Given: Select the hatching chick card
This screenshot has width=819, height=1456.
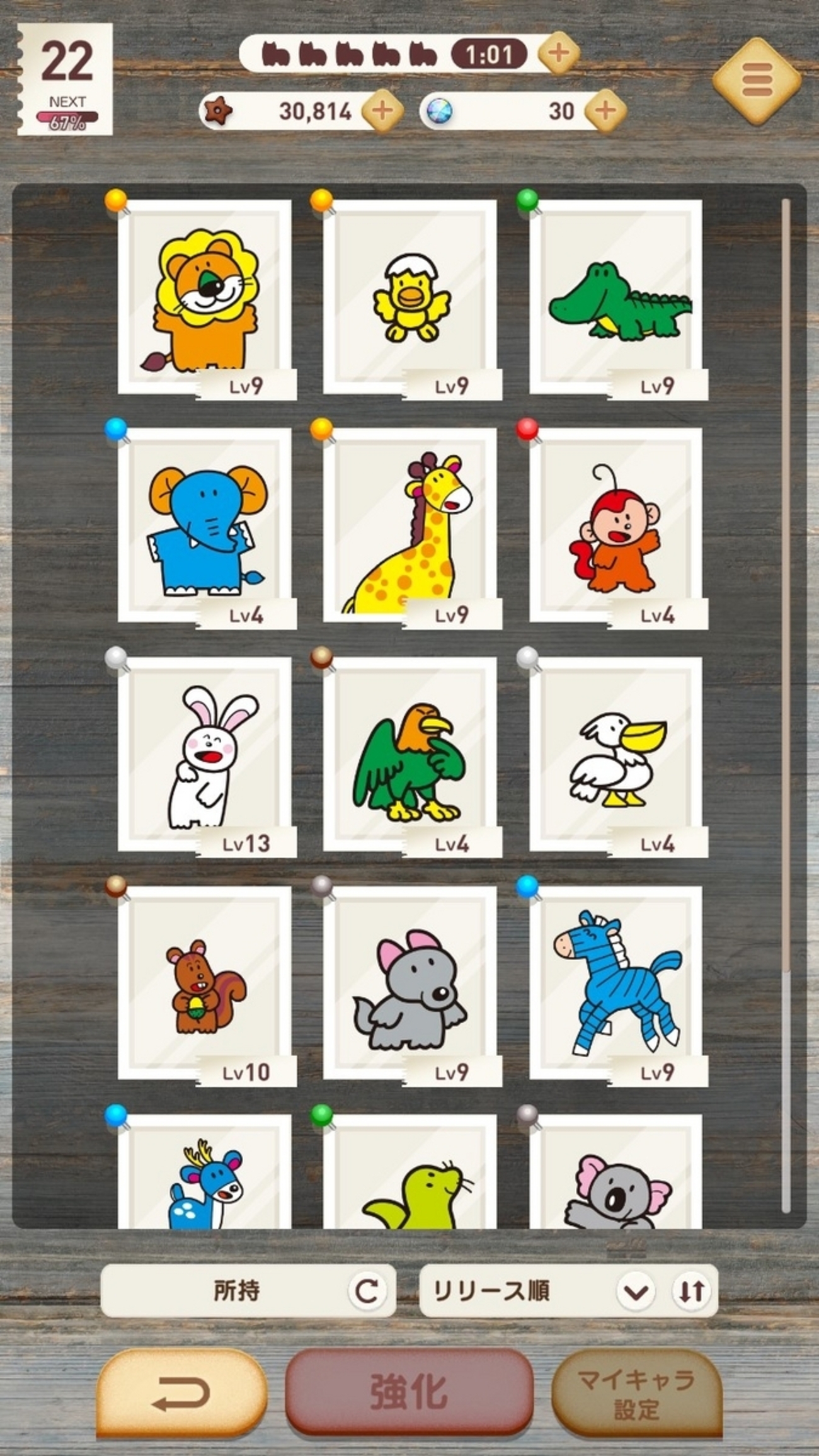Looking at the screenshot, I should [410, 297].
